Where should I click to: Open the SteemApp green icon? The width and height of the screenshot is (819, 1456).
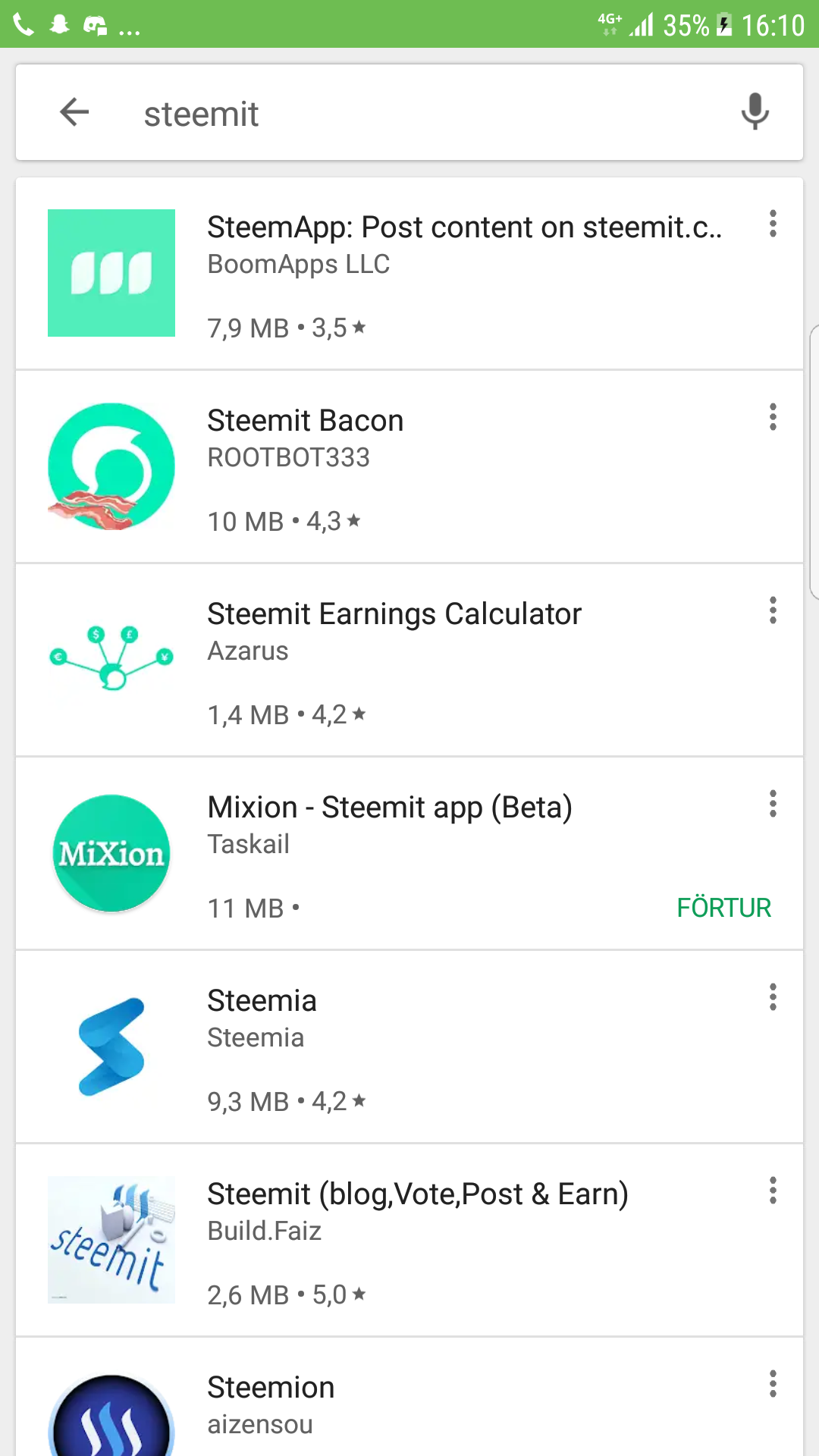111,273
